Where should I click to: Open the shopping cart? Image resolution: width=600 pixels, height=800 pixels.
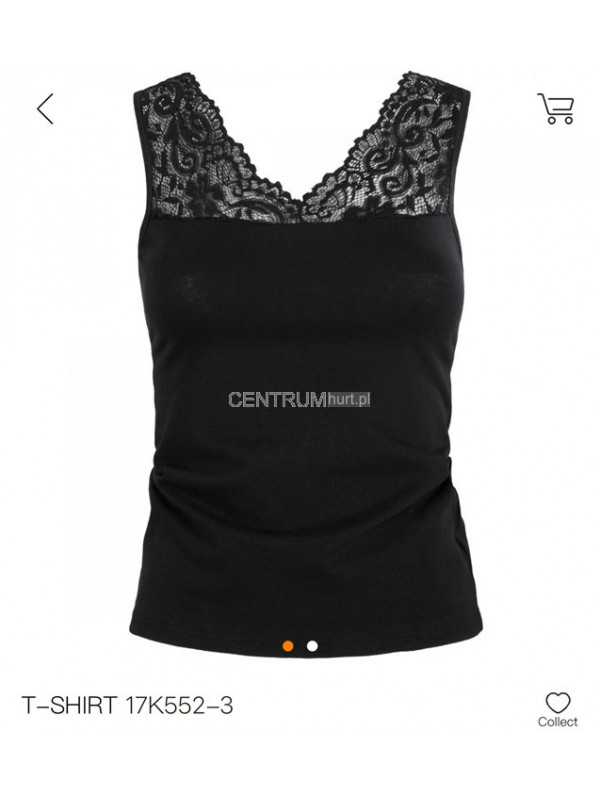555,108
